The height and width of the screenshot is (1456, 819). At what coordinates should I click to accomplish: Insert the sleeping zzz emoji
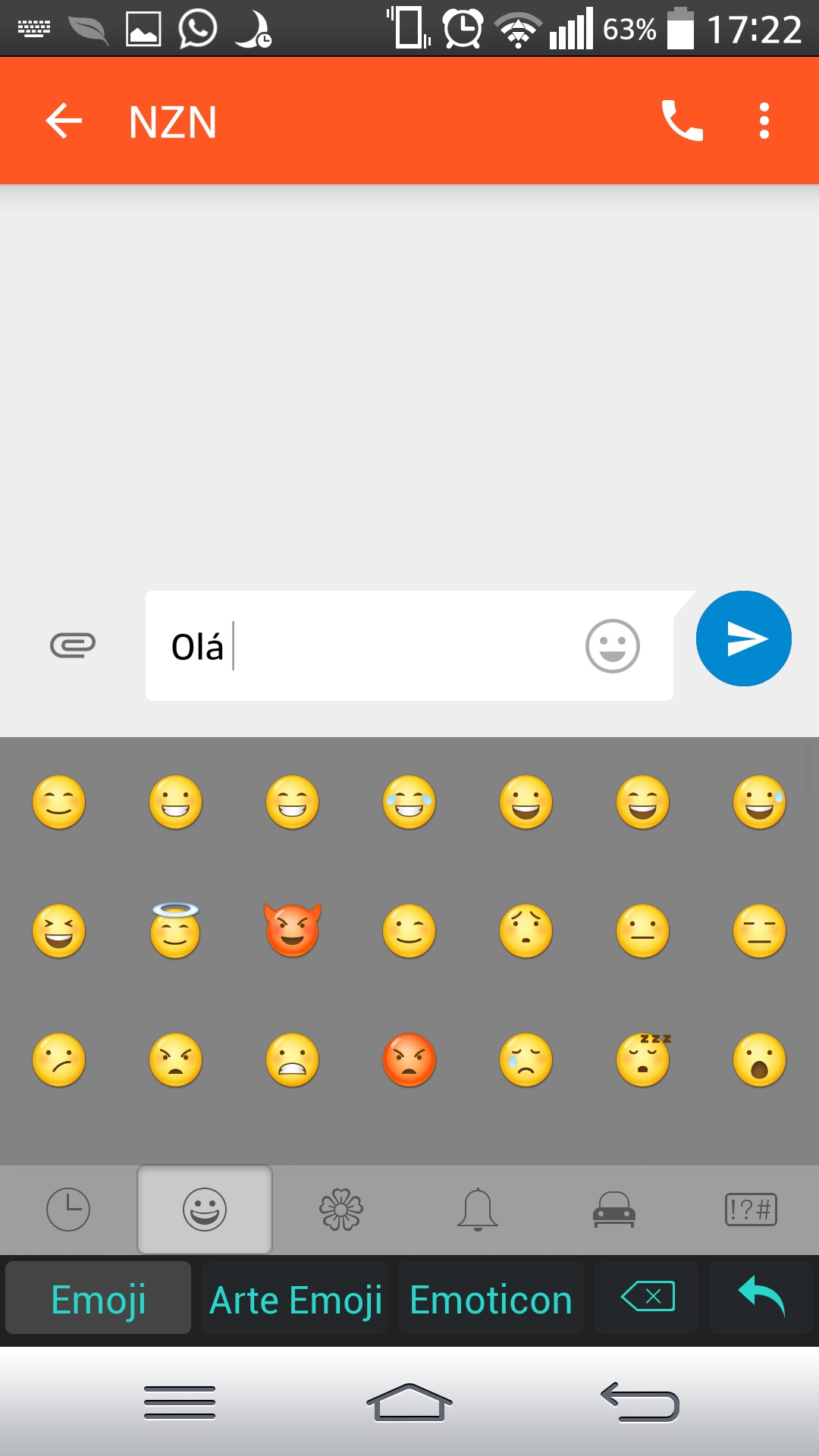click(x=643, y=1059)
